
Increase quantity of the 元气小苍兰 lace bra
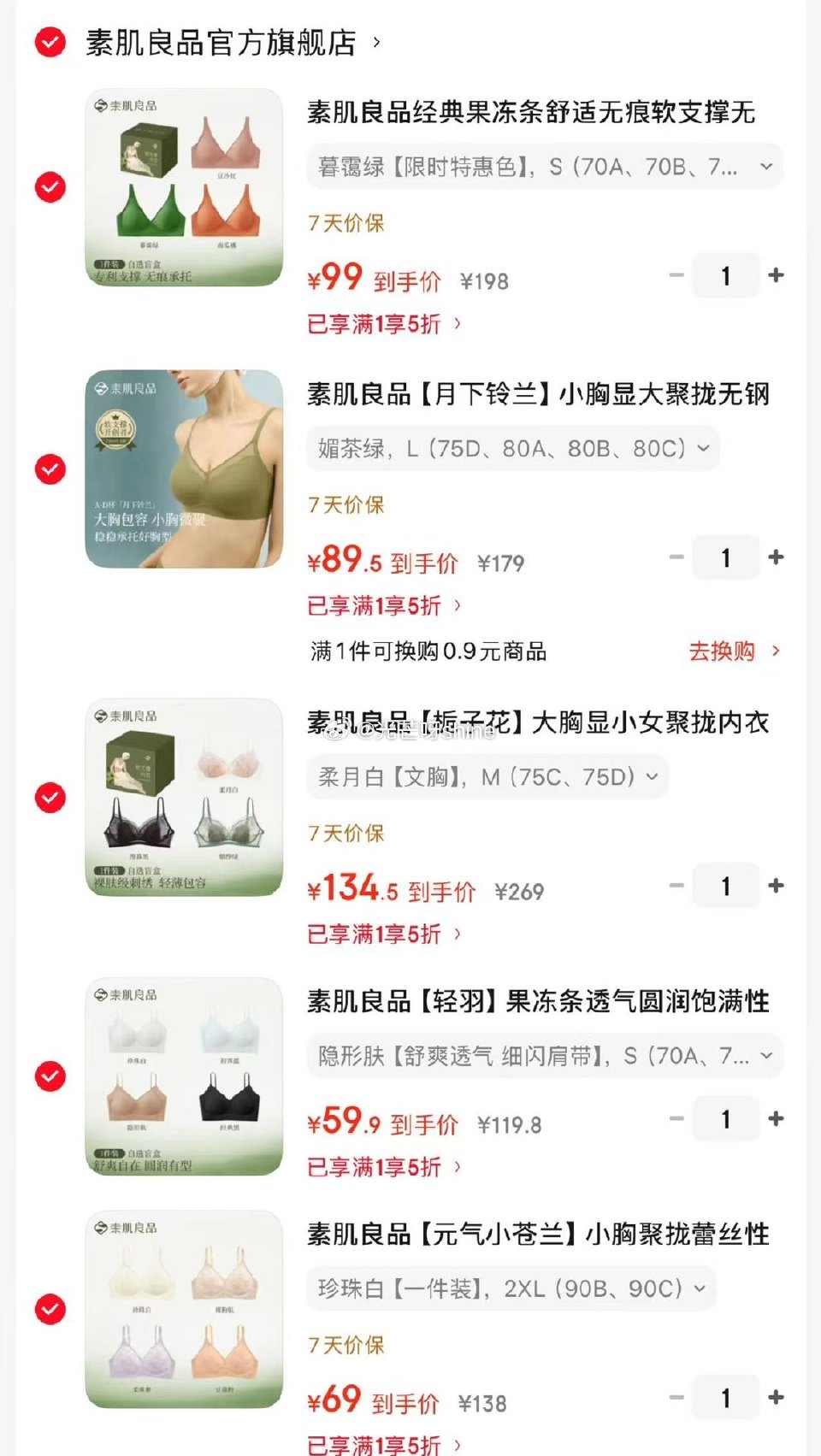click(777, 1395)
